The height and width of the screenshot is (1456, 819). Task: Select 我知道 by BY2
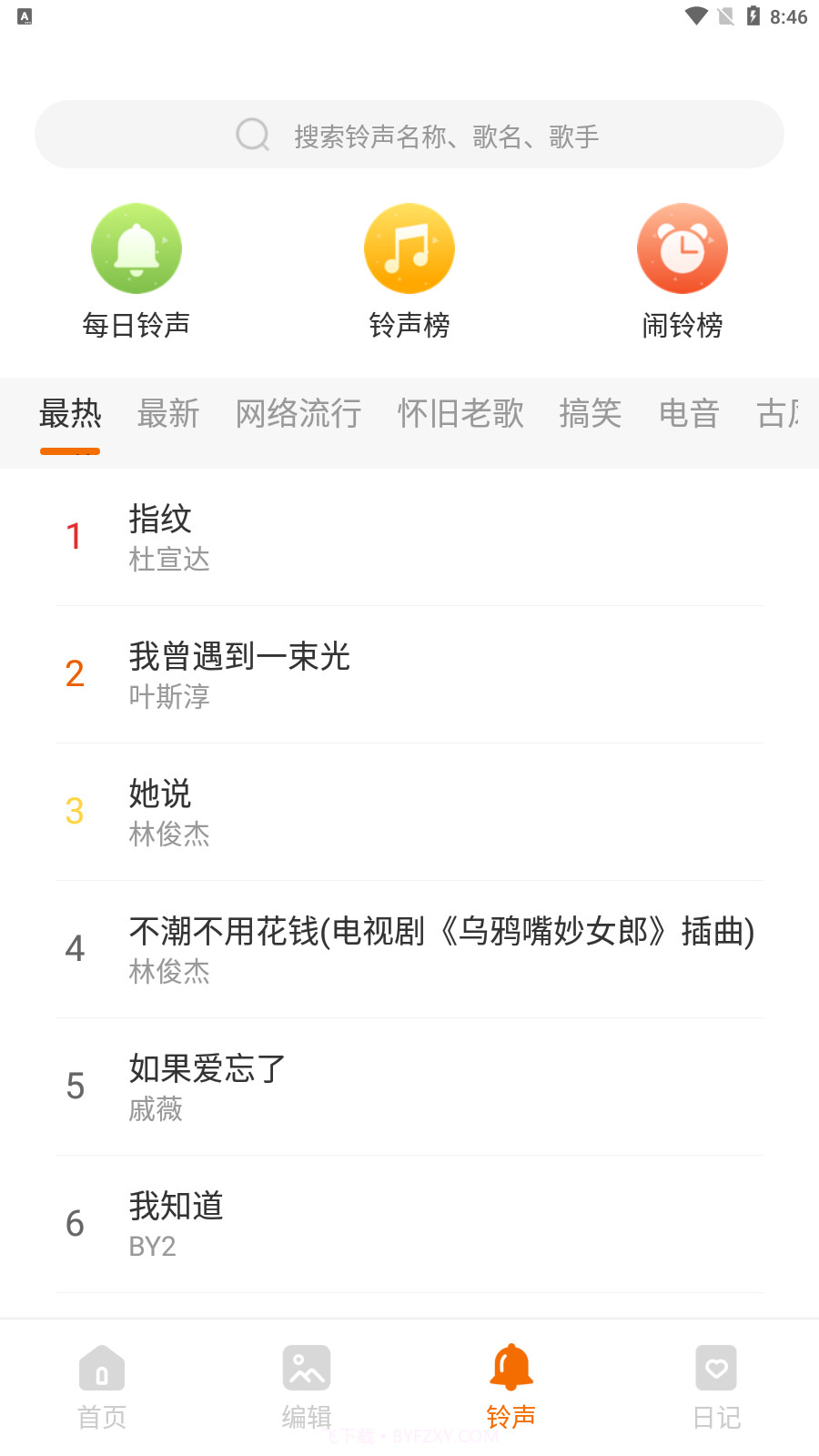coord(409,1224)
